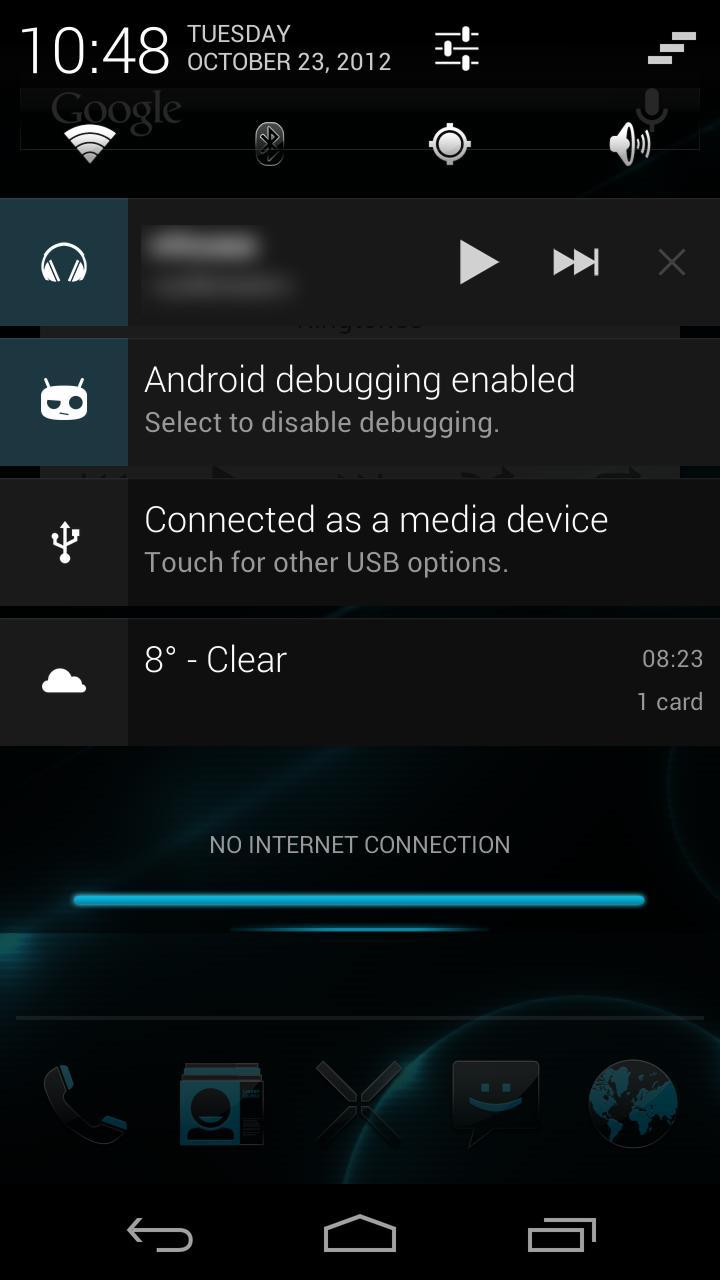Toggle sound mode
Viewport: 720px width, 1280px height.
[x=630, y=144]
